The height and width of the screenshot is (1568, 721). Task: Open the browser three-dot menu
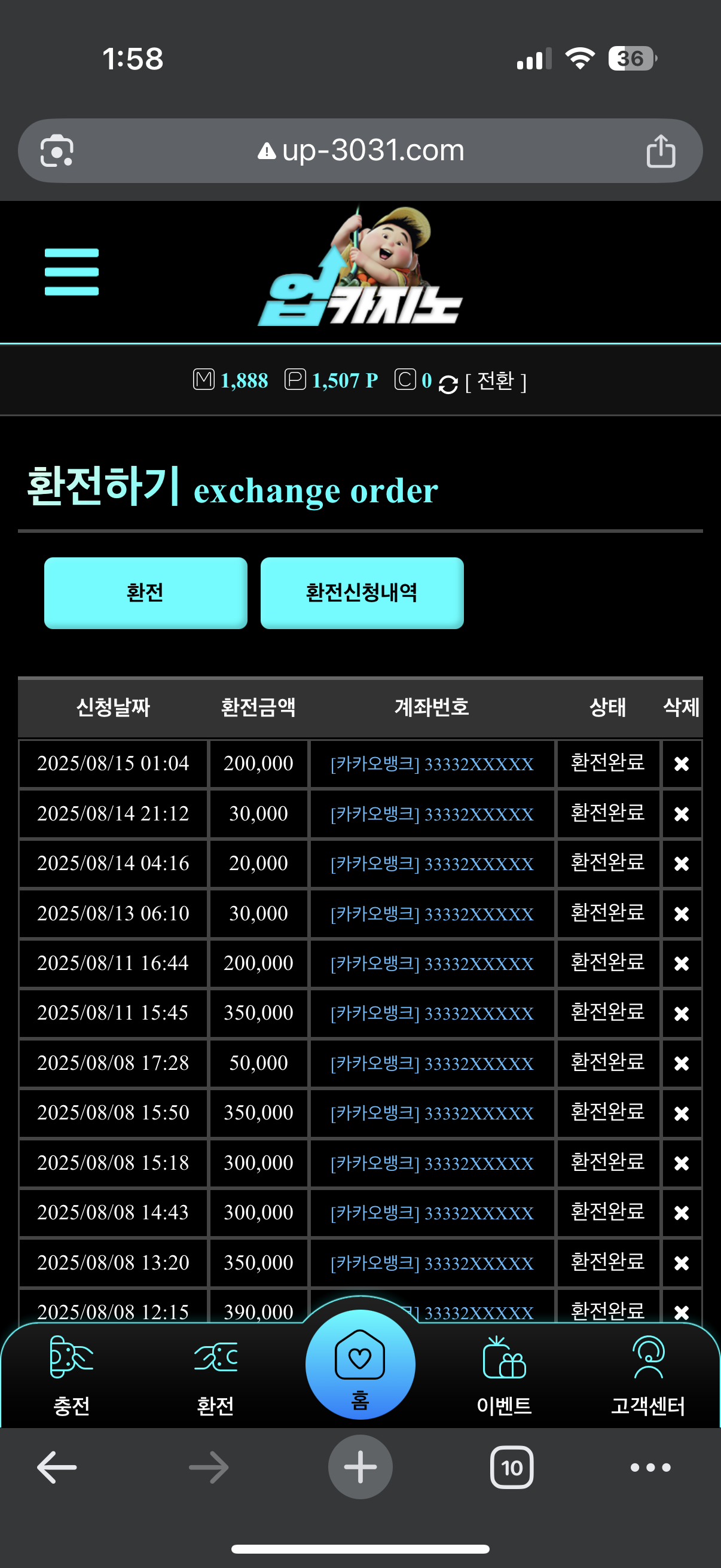tap(650, 1467)
